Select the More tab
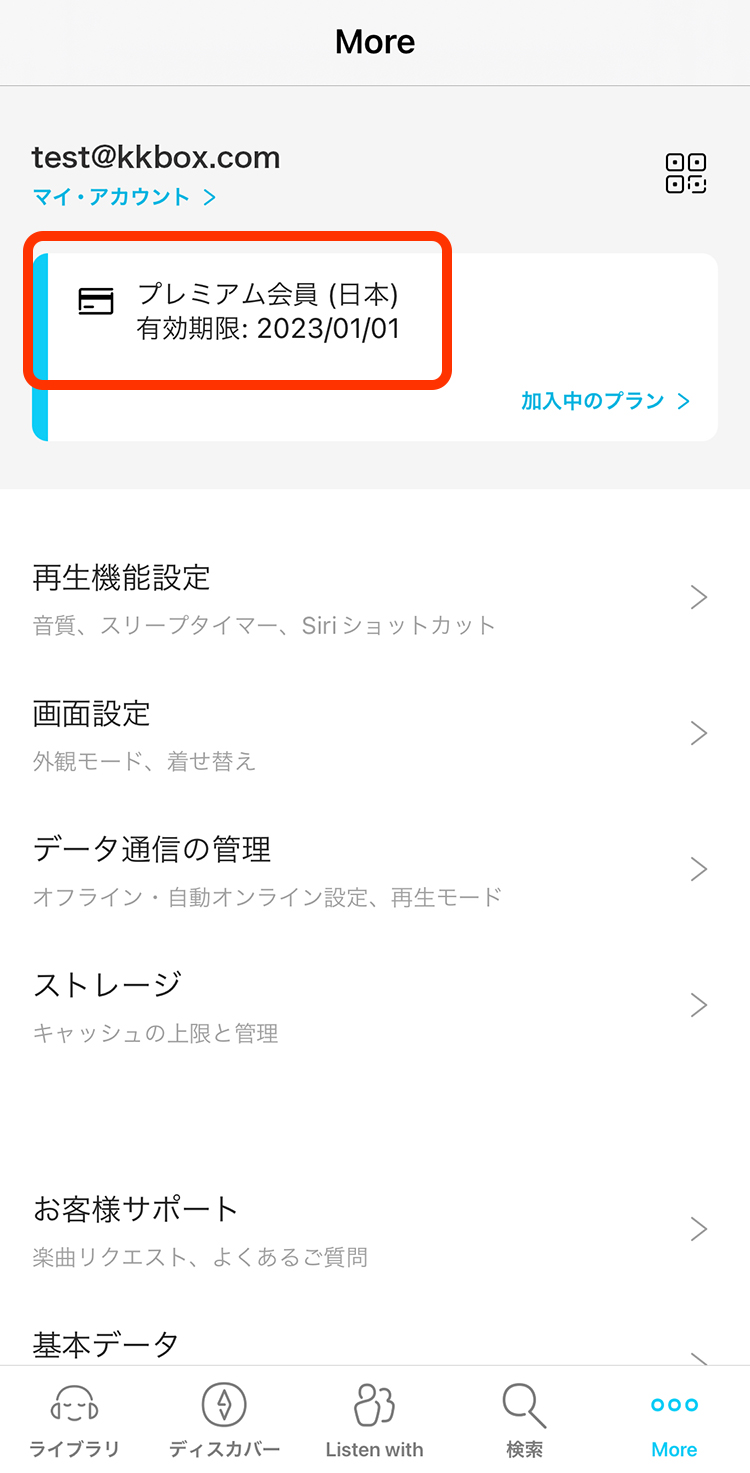The height and width of the screenshot is (1473, 750). (x=674, y=1420)
